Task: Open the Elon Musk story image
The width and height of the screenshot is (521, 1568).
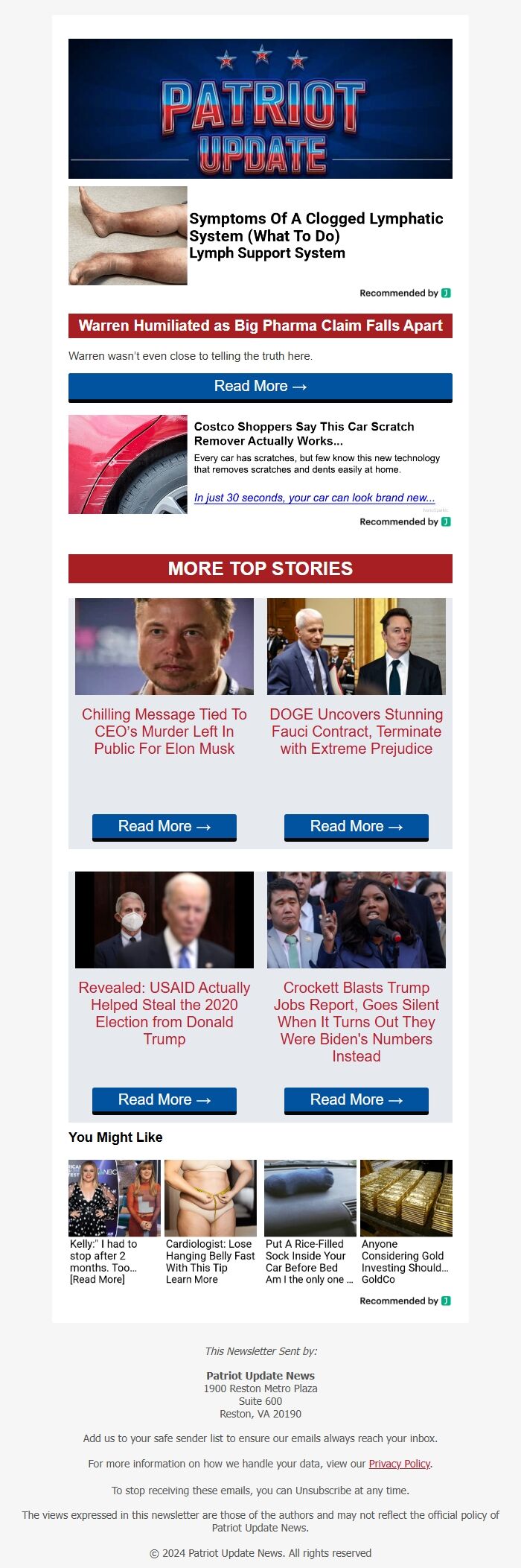Action: (164, 647)
